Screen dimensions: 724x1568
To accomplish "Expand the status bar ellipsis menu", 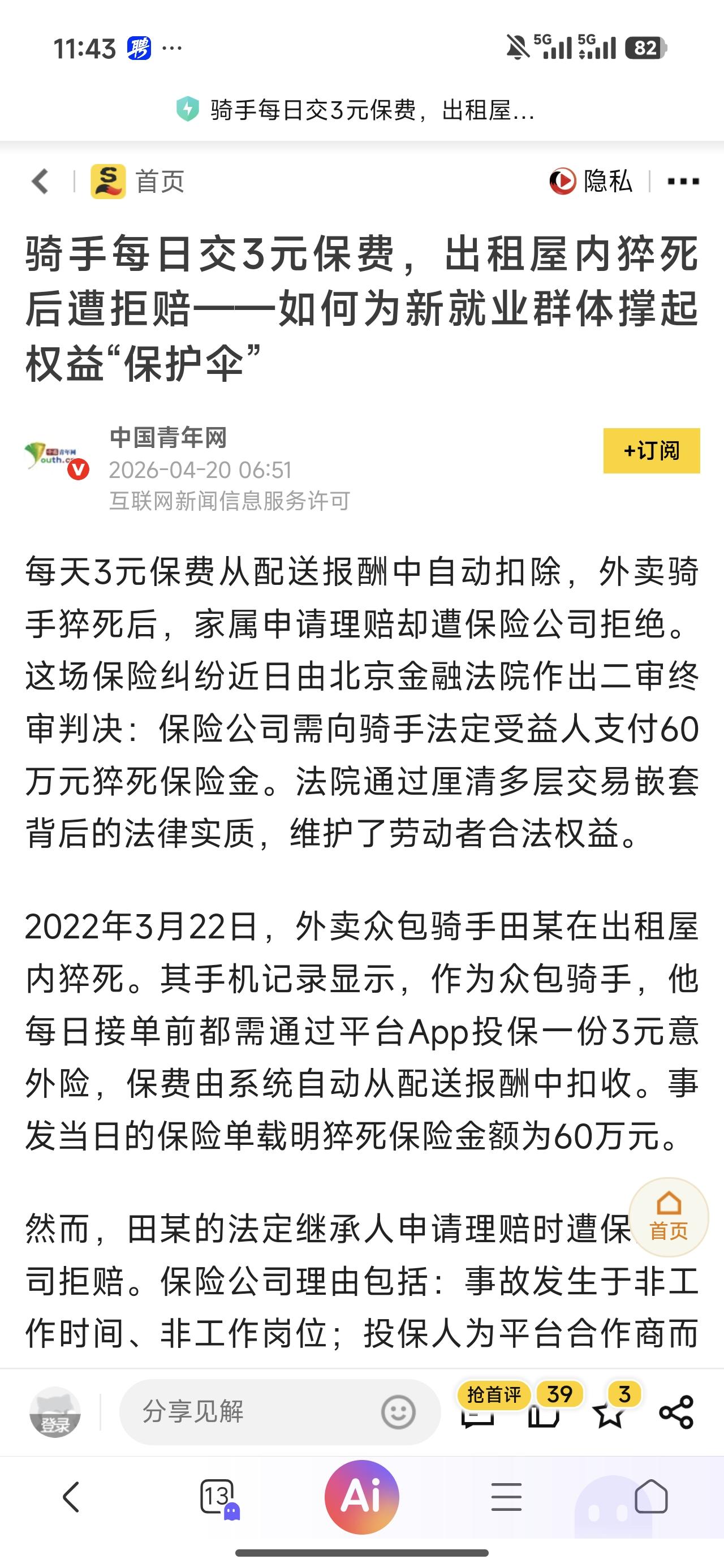I will click(173, 48).
